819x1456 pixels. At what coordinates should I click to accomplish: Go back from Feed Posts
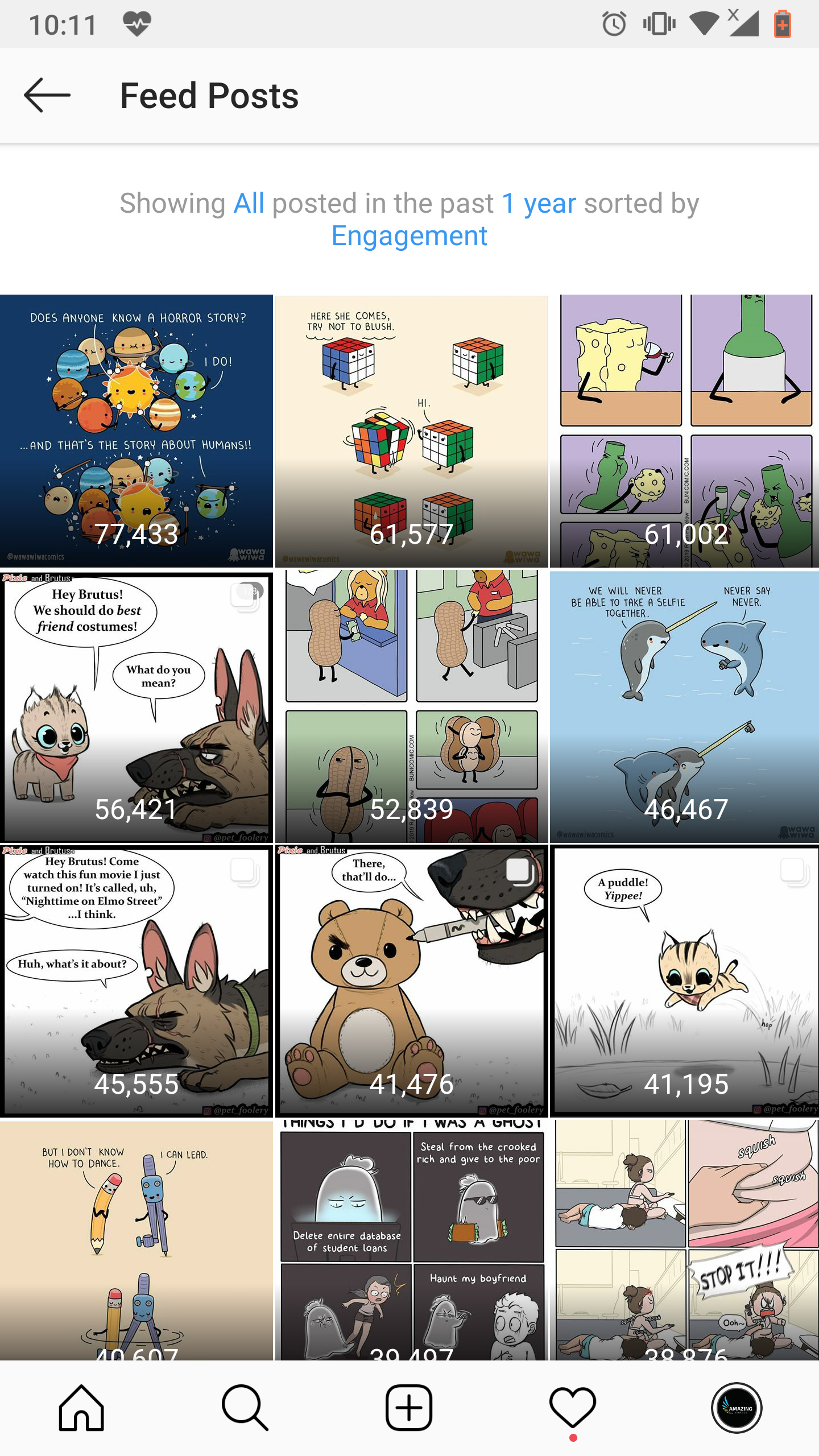[47, 95]
